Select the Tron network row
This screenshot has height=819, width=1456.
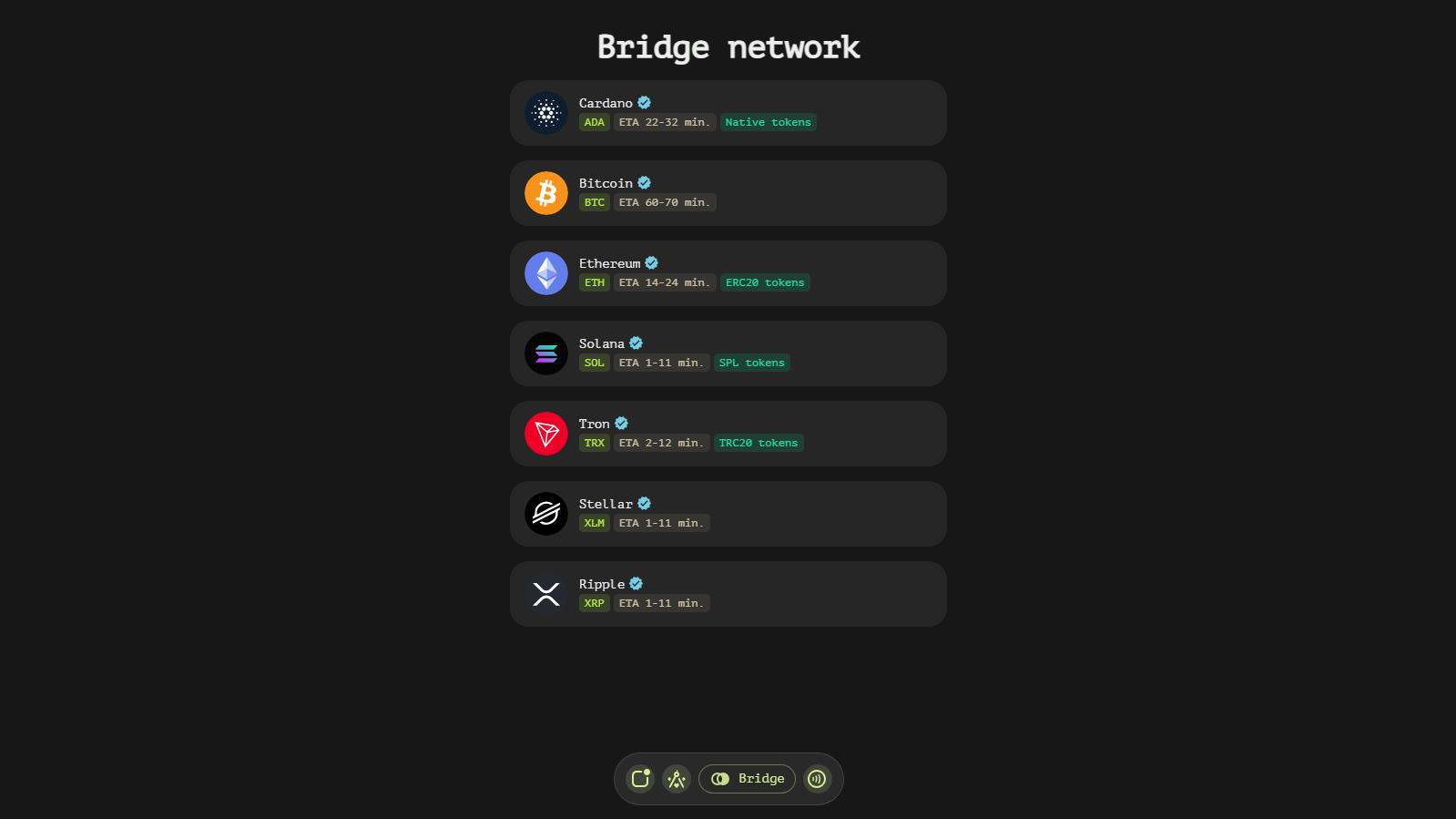pos(728,434)
